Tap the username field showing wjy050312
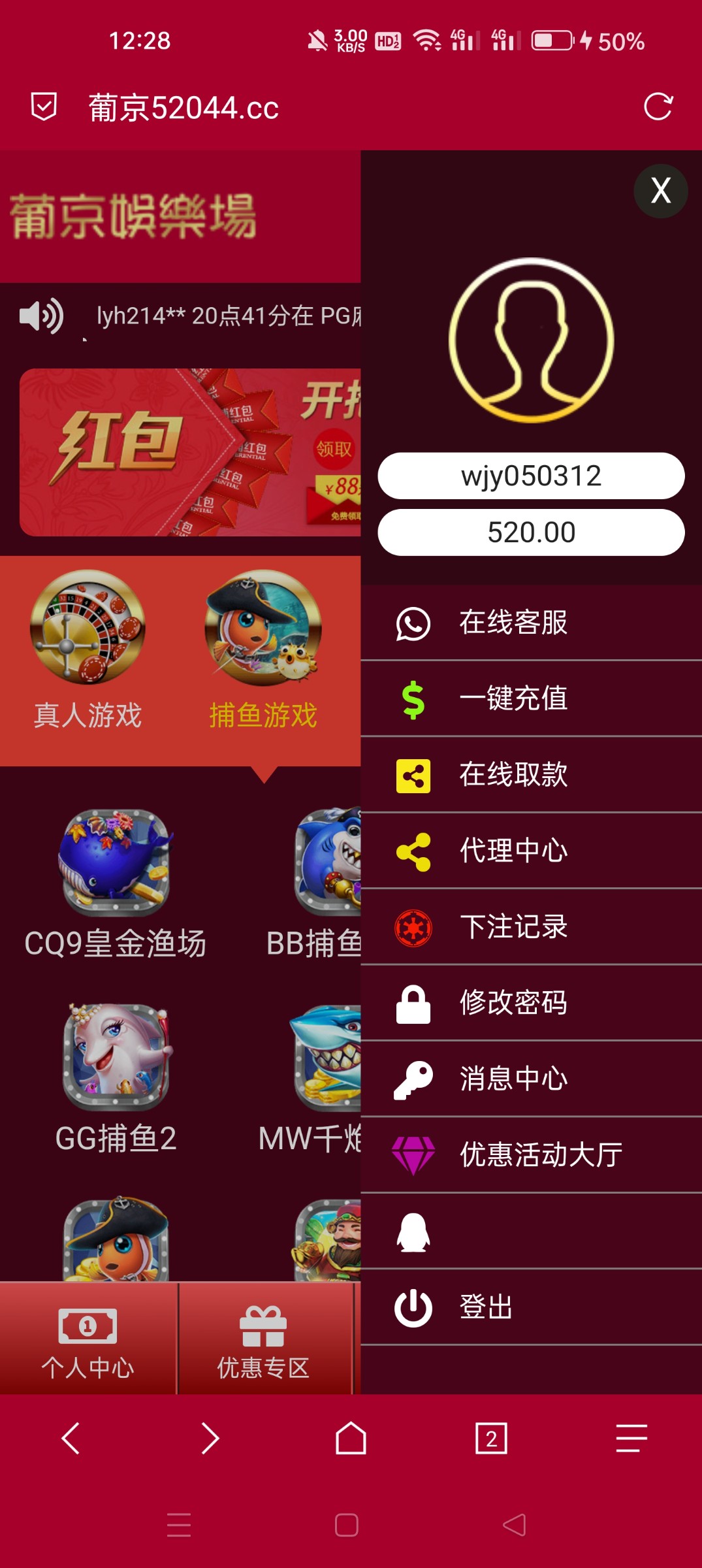 click(530, 475)
